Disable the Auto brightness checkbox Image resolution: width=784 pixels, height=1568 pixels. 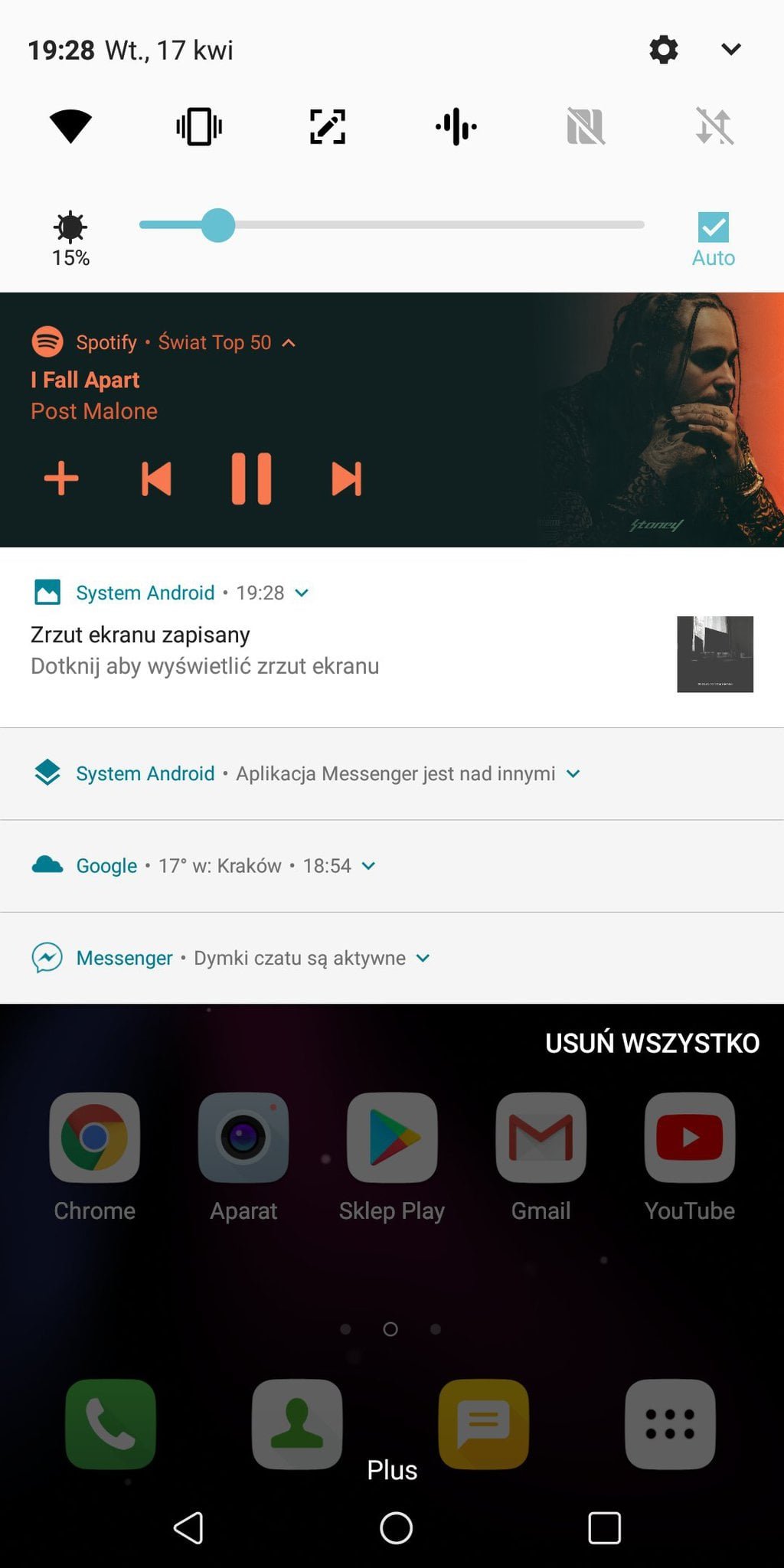(x=713, y=227)
